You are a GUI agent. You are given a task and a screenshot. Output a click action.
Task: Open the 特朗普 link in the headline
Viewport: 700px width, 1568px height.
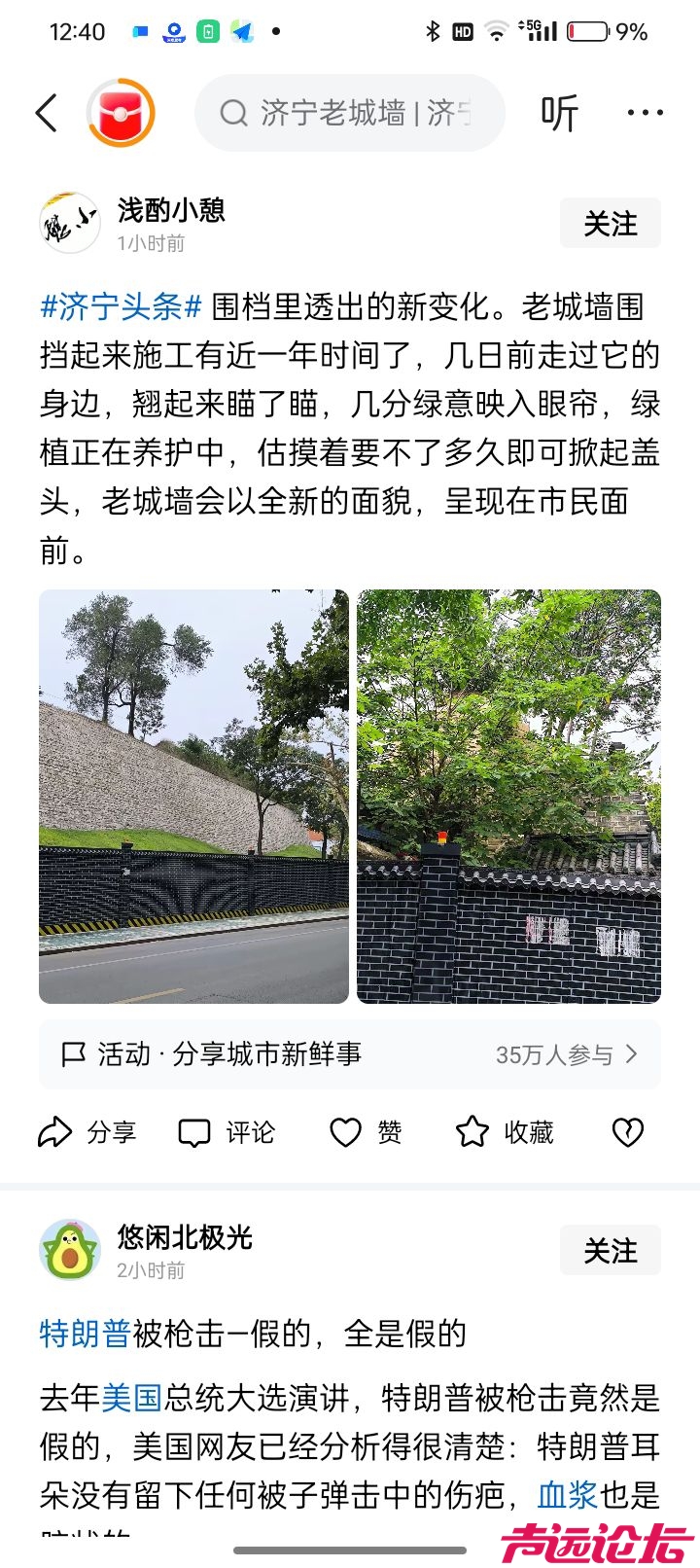[x=85, y=1334]
